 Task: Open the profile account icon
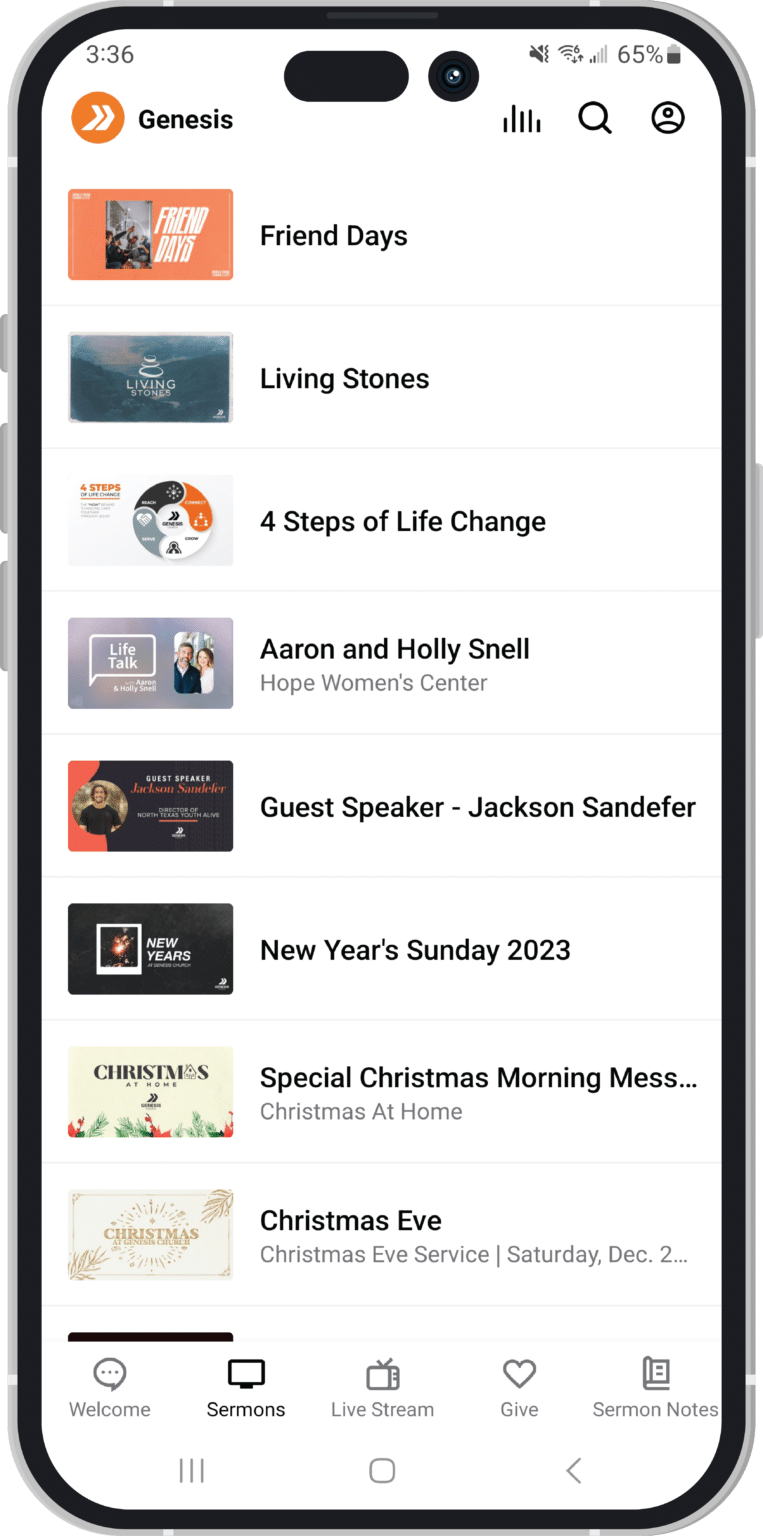tap(668, 118)
